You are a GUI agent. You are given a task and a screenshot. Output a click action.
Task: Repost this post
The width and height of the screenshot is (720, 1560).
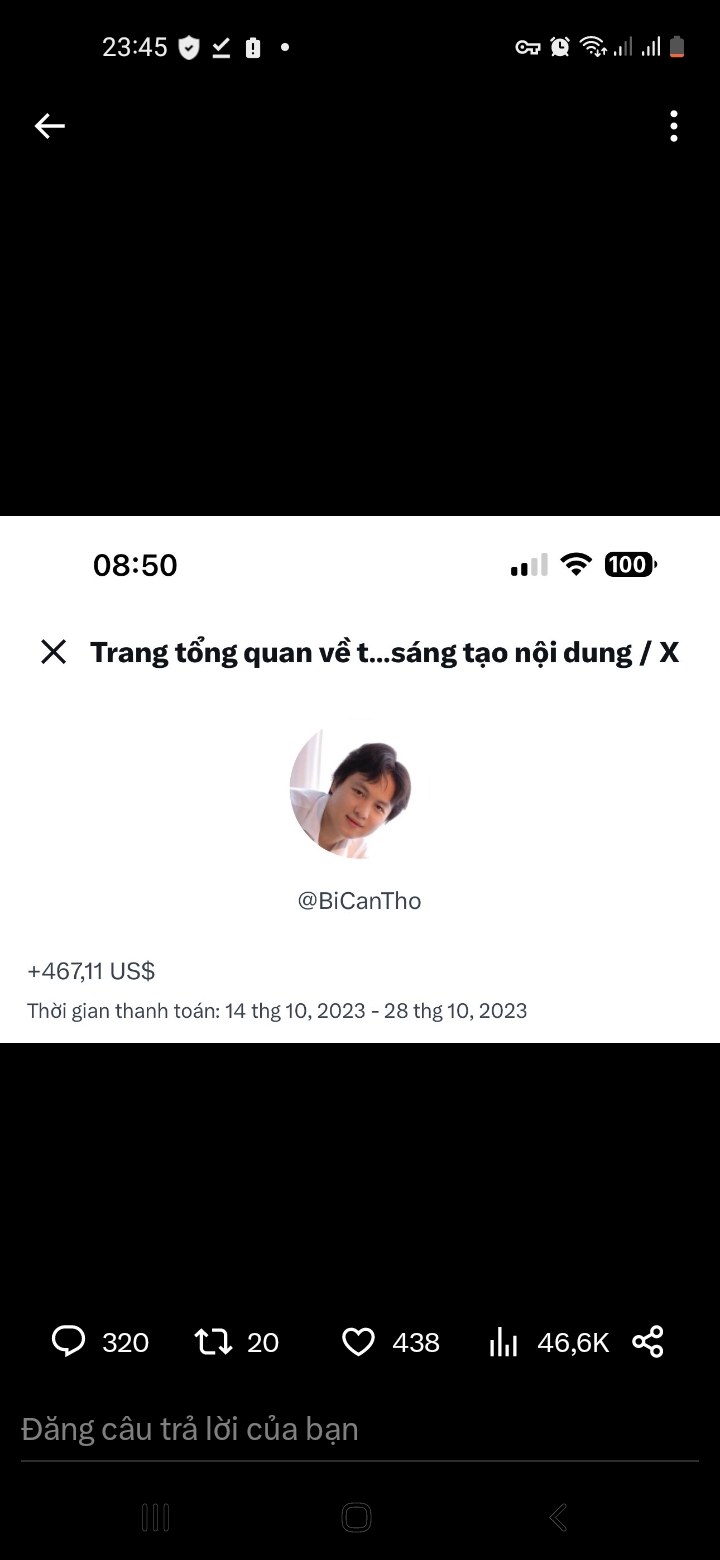pyautogui.click(x=213, y=1341)
